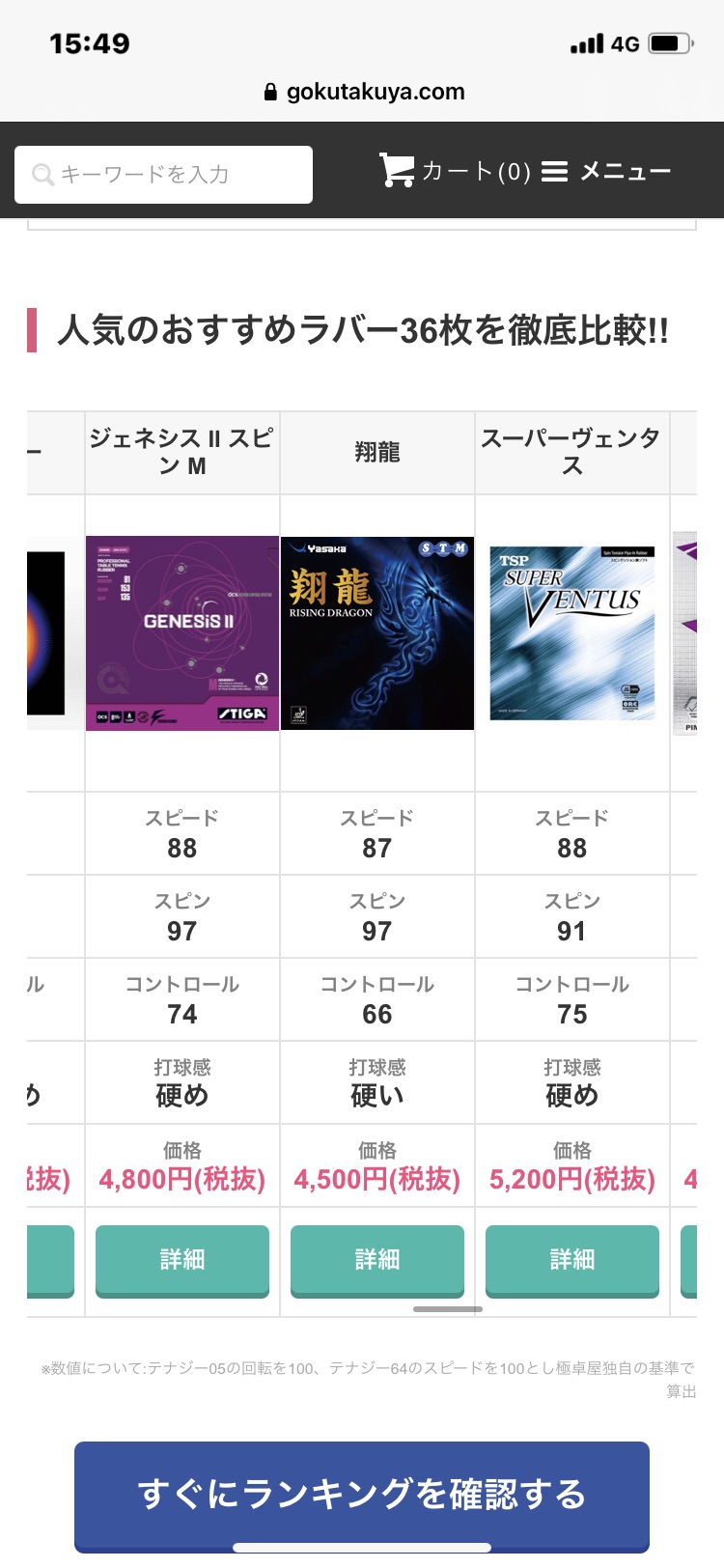View details for スーパーヴェンタス
Screen dimensions: 724x1568
pos(572,1260)
